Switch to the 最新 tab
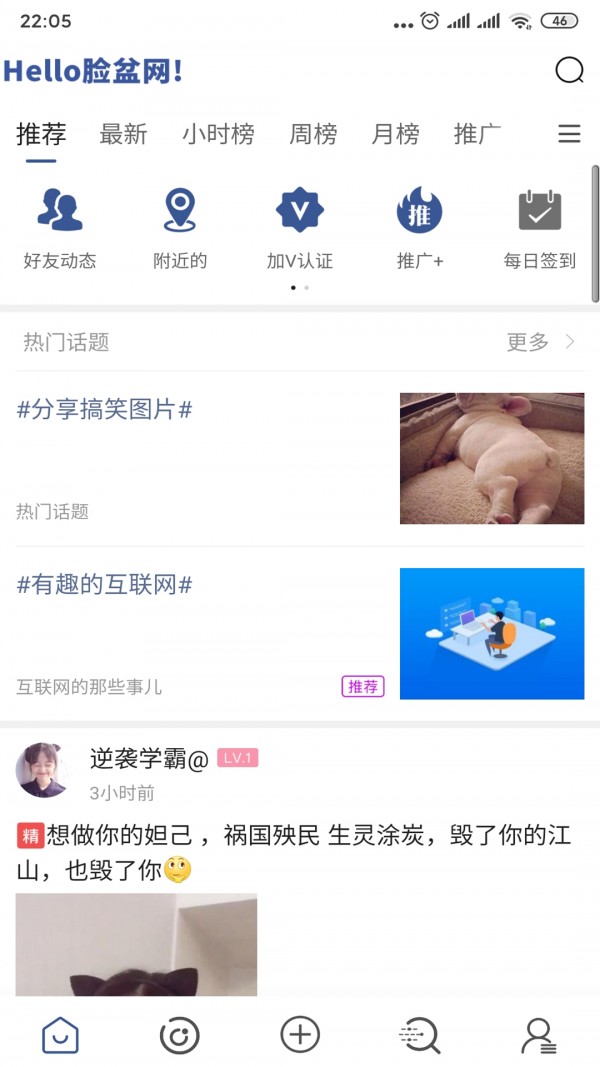Image resolution: width=600 pixels, height=1067 pixels. pyautogui.click(x=123, y=134)
